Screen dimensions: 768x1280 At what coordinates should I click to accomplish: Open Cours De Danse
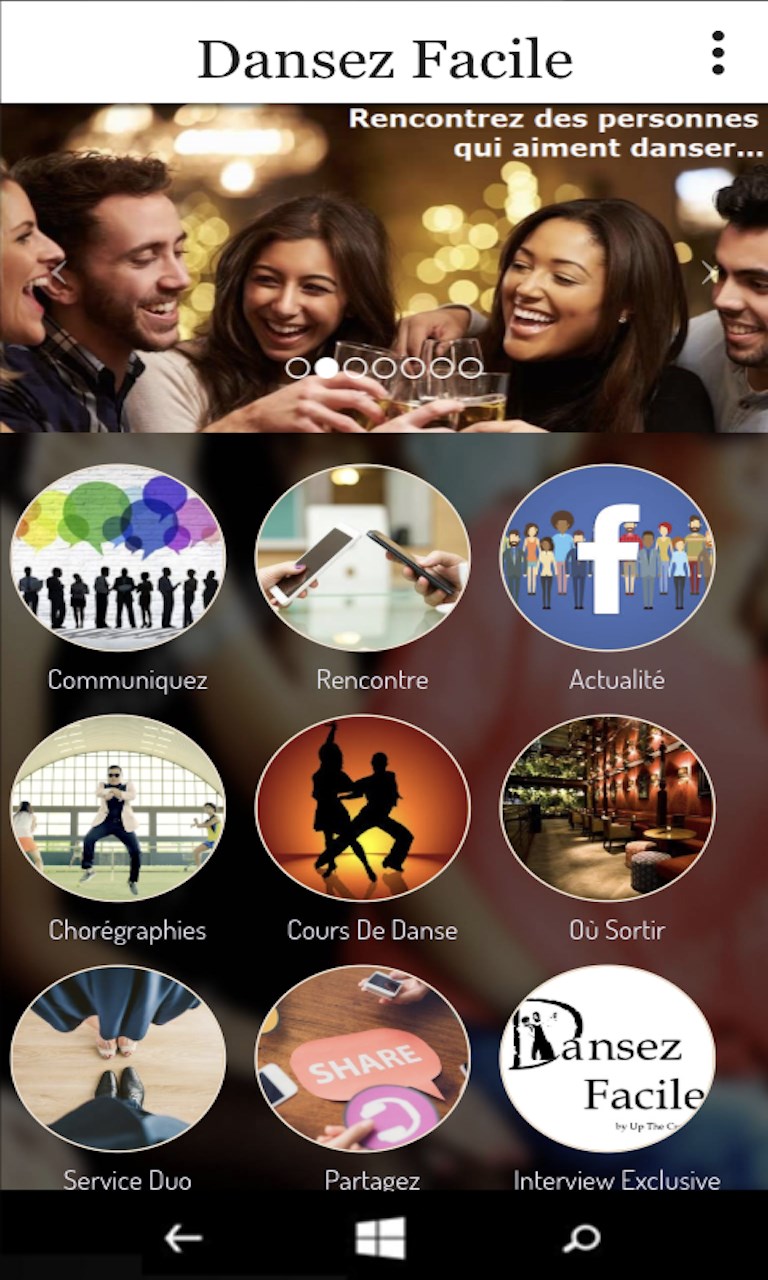(363, 808)
